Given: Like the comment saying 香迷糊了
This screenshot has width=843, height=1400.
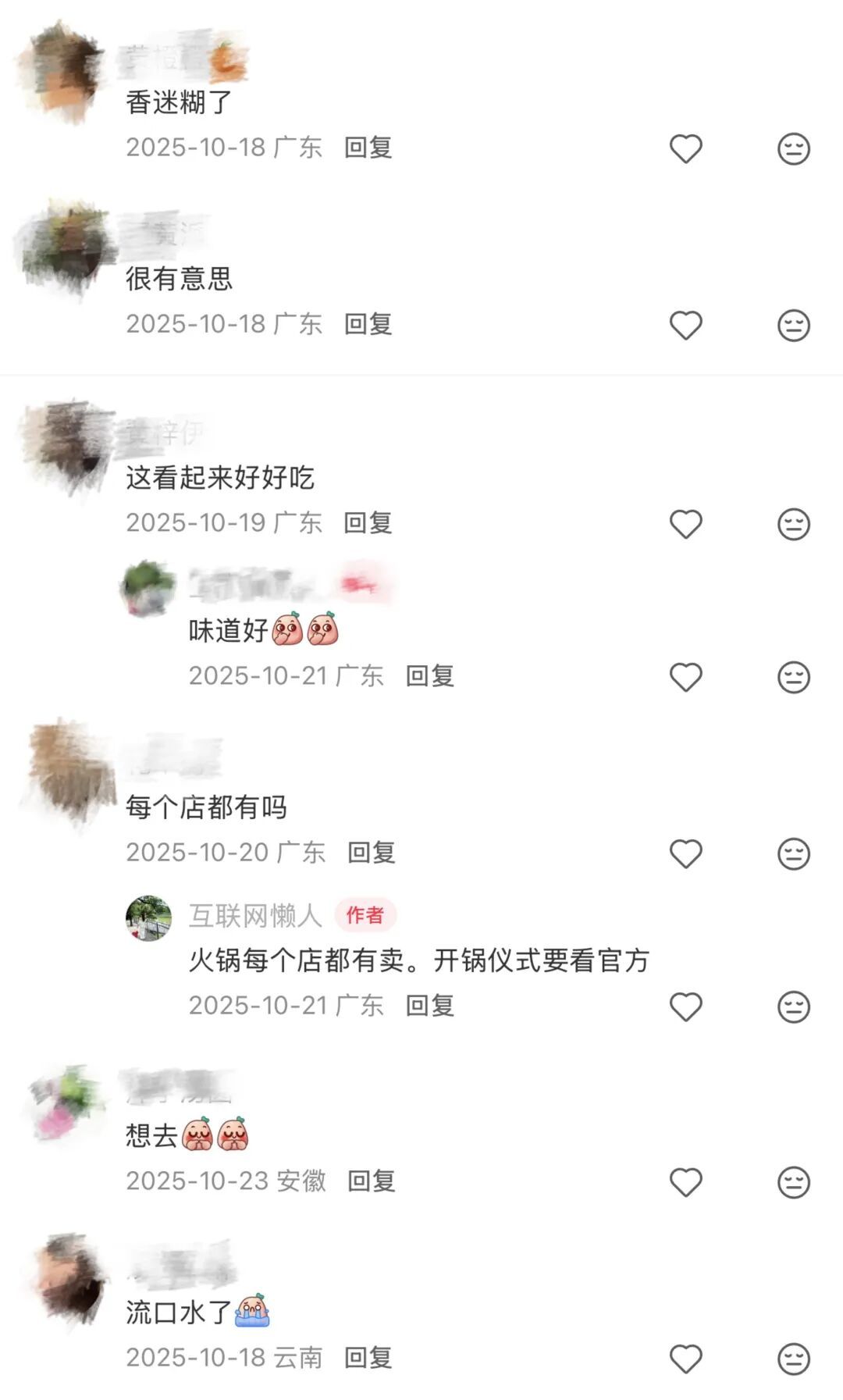Looking at the screenshot, I should 685,148.
